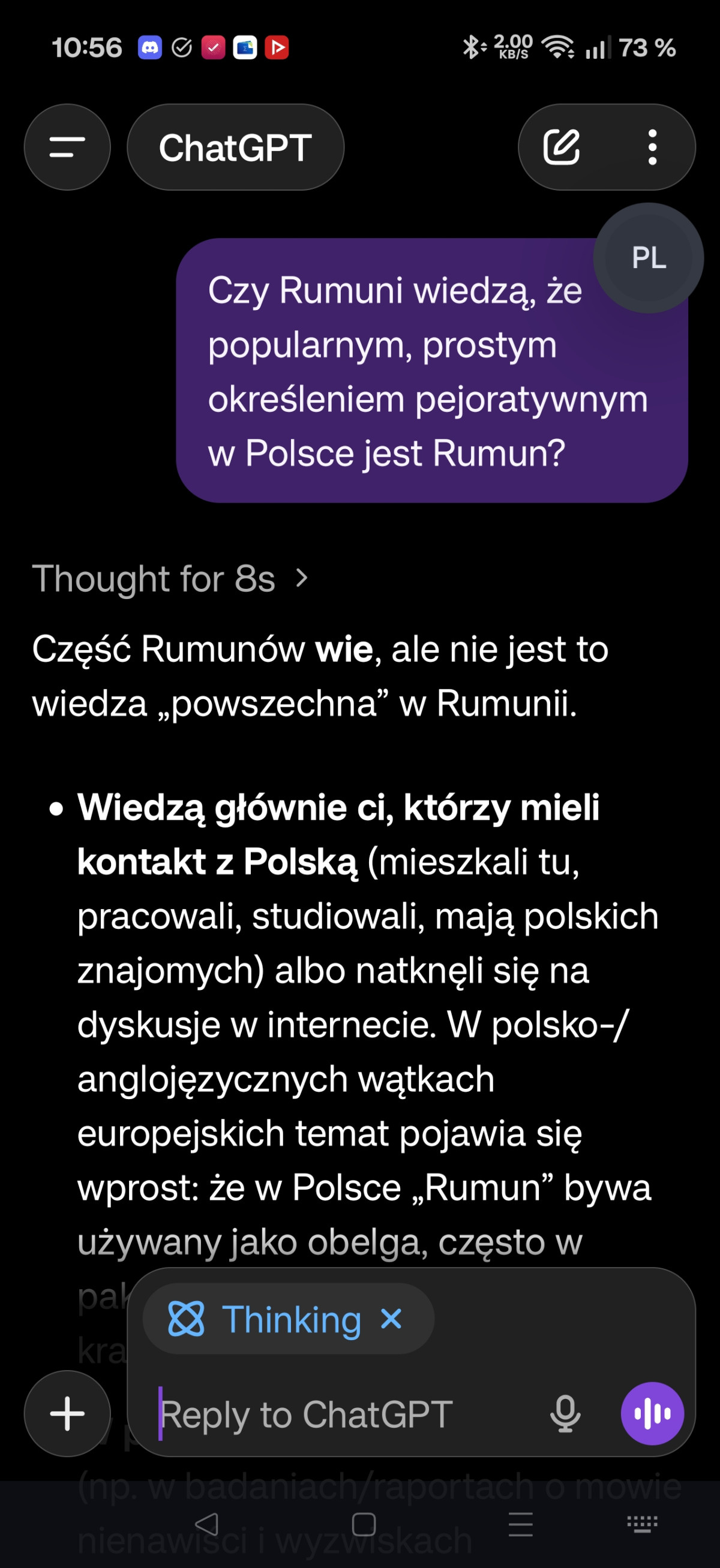Tap the plus attachment button
This screenshot has height=1568, width=720.
[x=67, y=1413]
